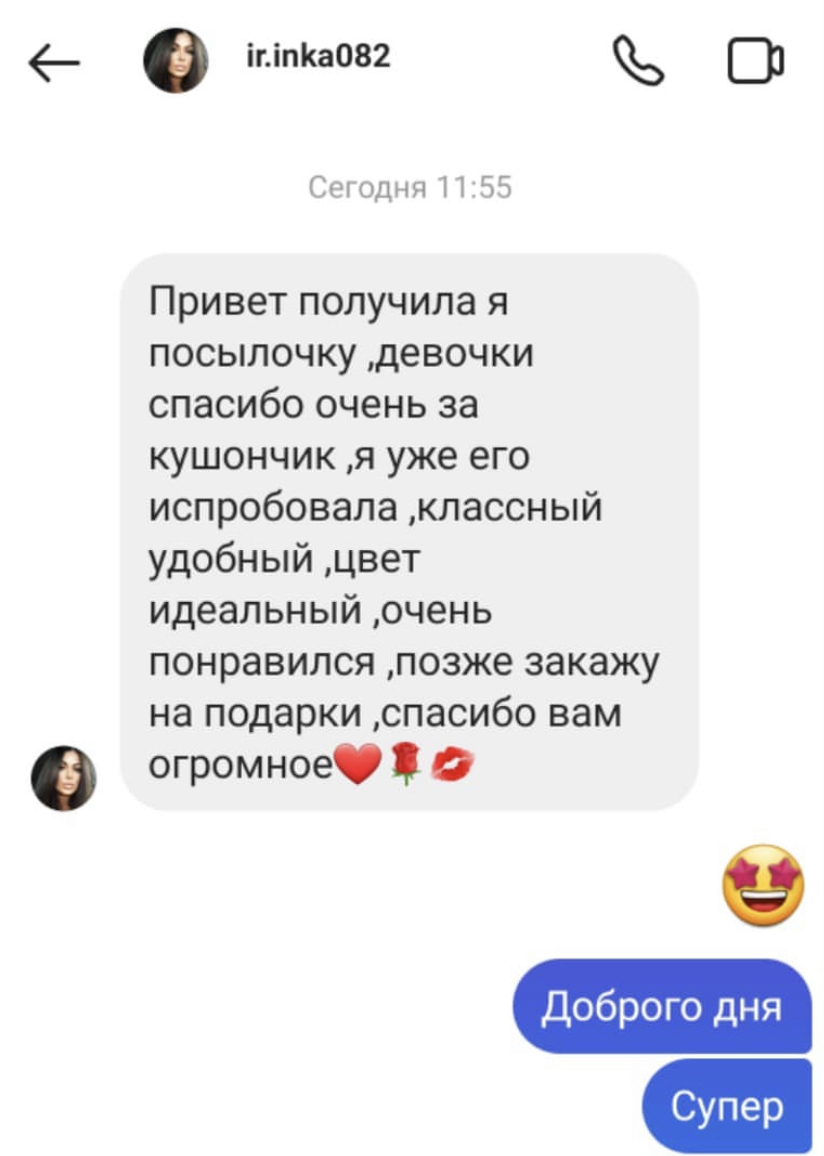Go back using the arrow icon

click(x=54, y=63)
